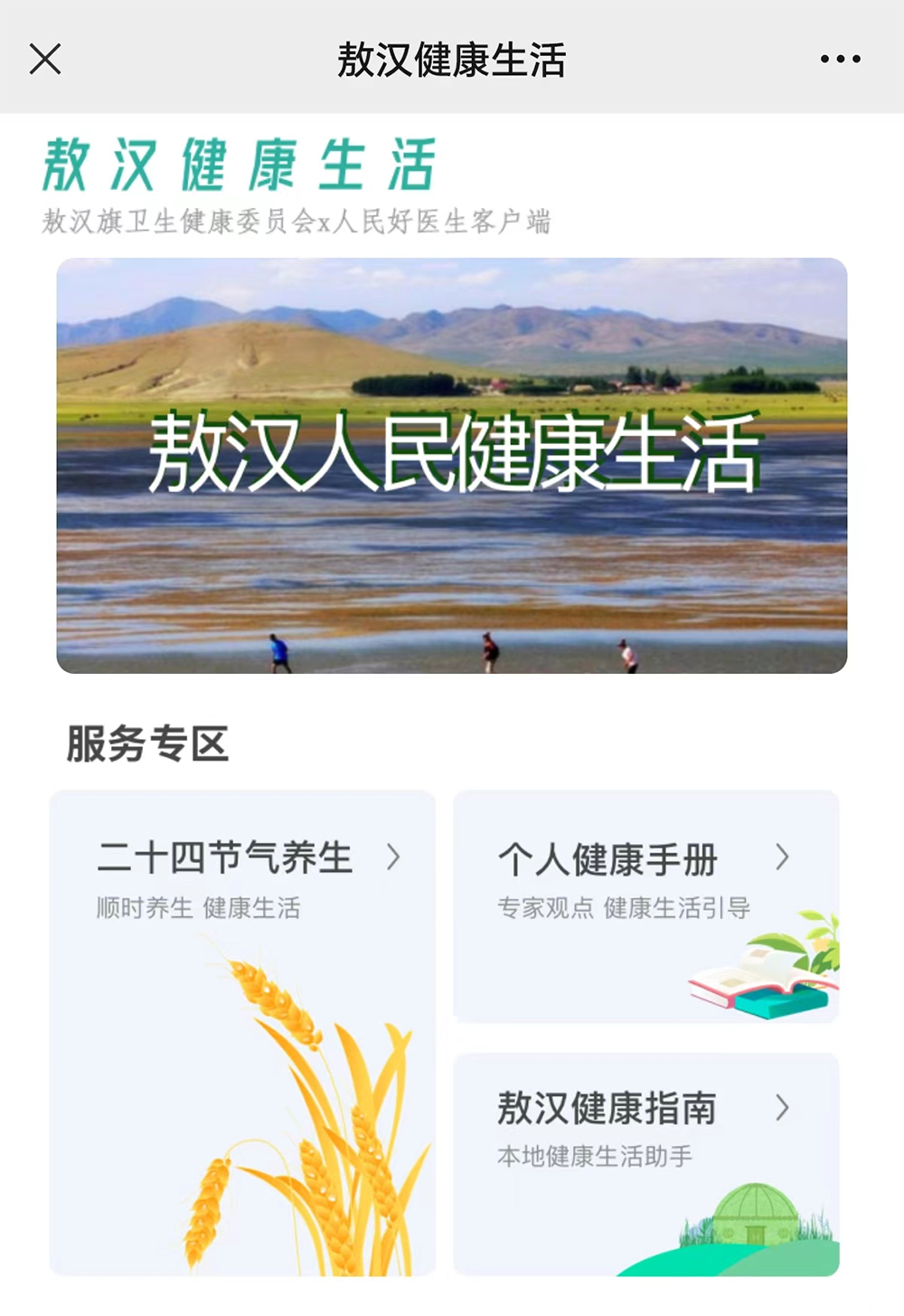Image resolution: width=904 pixels, height=1316 pixels.
Task: Close the 敖汉健康生活 page
Action: [45, 60]
